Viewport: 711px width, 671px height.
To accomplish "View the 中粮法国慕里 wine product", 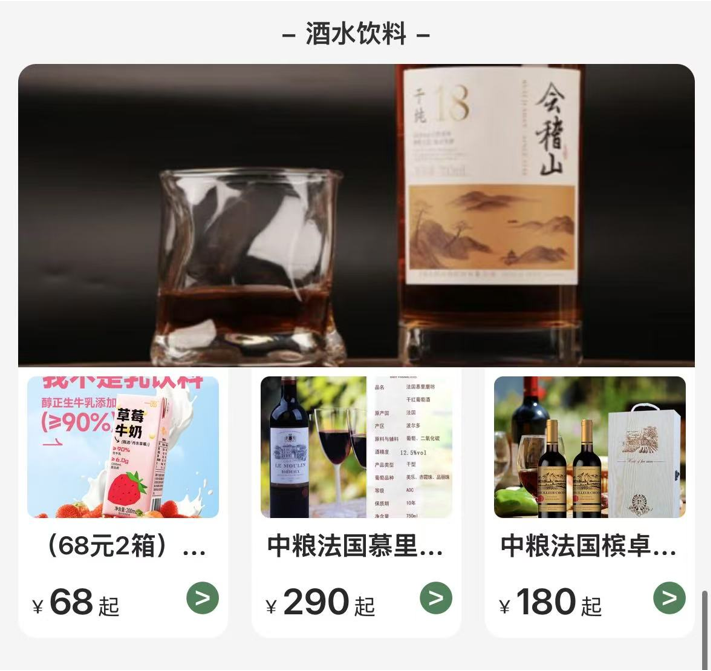I will pyautogui.click(x=356, y=448).
